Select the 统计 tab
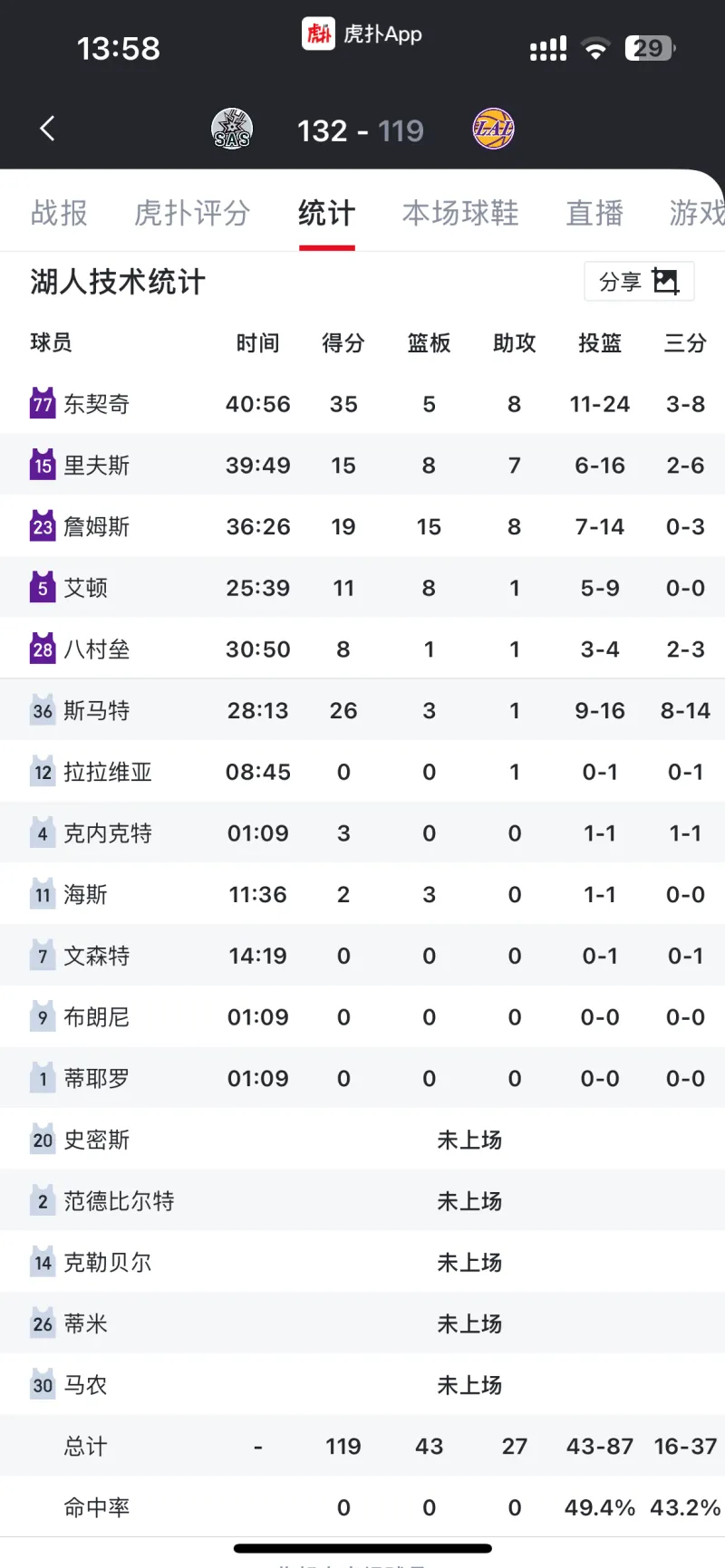The width and height of the screenshot is (725, 1568). (x=326, y=214)
